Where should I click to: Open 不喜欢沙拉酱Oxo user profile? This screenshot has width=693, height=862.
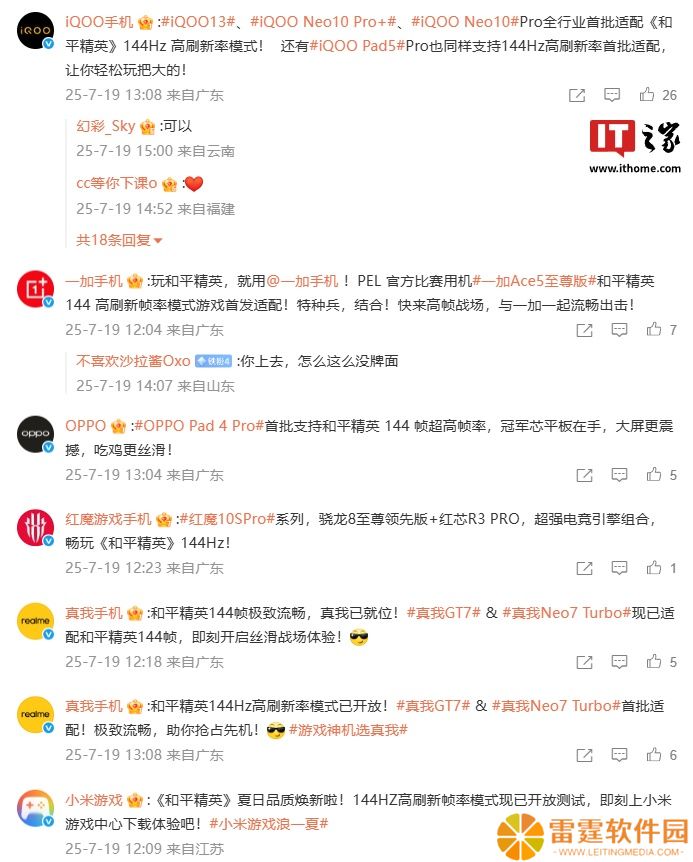tap(133, 361)
